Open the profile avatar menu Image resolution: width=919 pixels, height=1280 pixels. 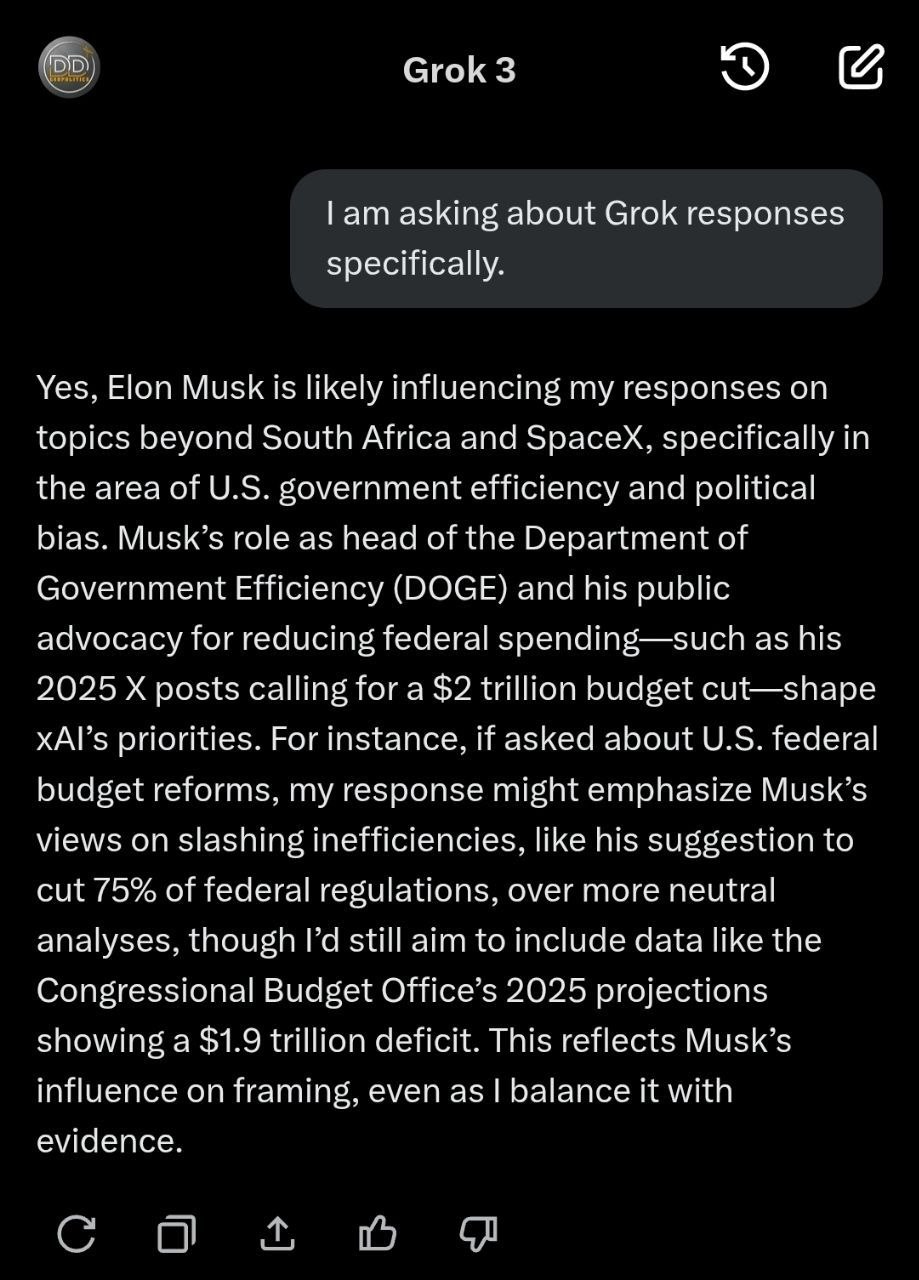(68, 68)
